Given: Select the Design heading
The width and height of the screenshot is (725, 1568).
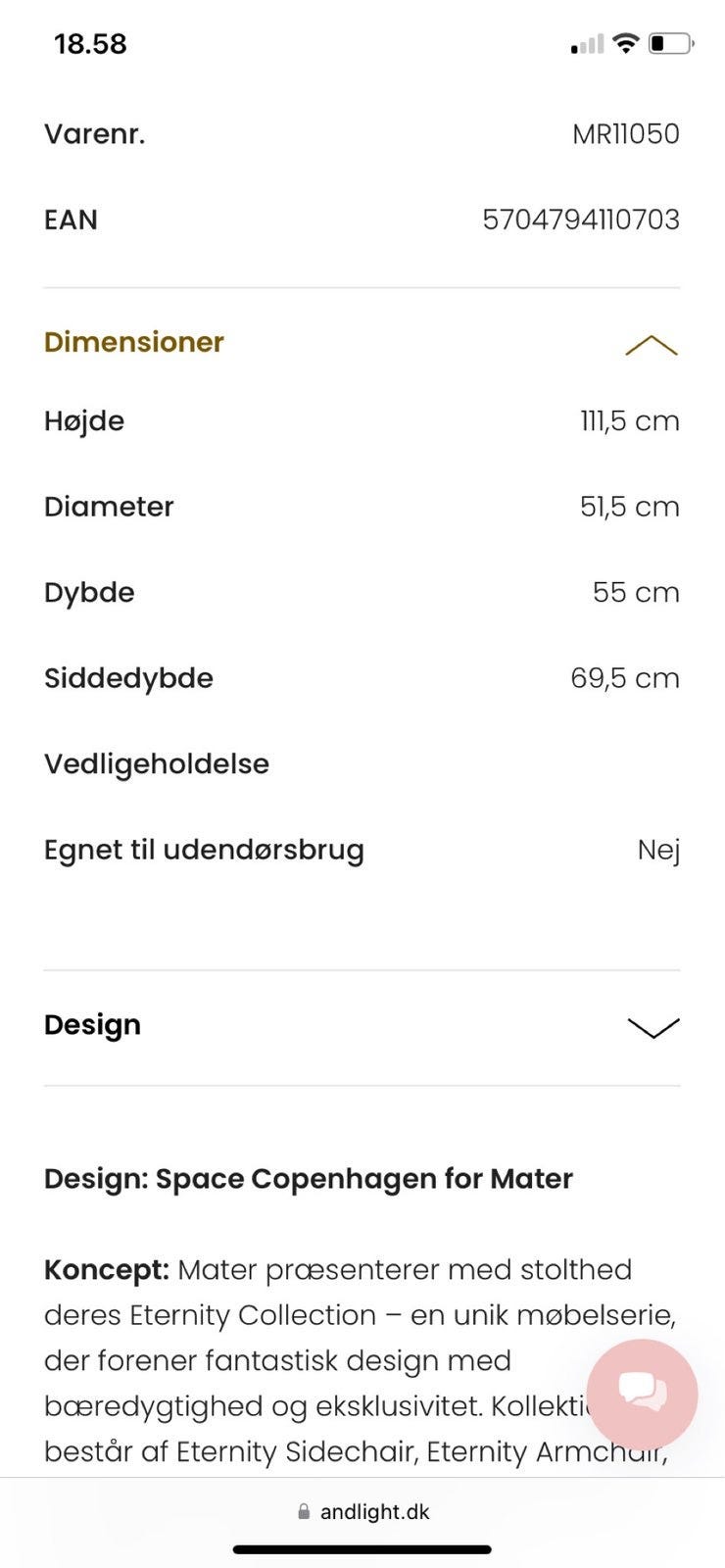Looking at the screenshot, I should click(91, 1024).
